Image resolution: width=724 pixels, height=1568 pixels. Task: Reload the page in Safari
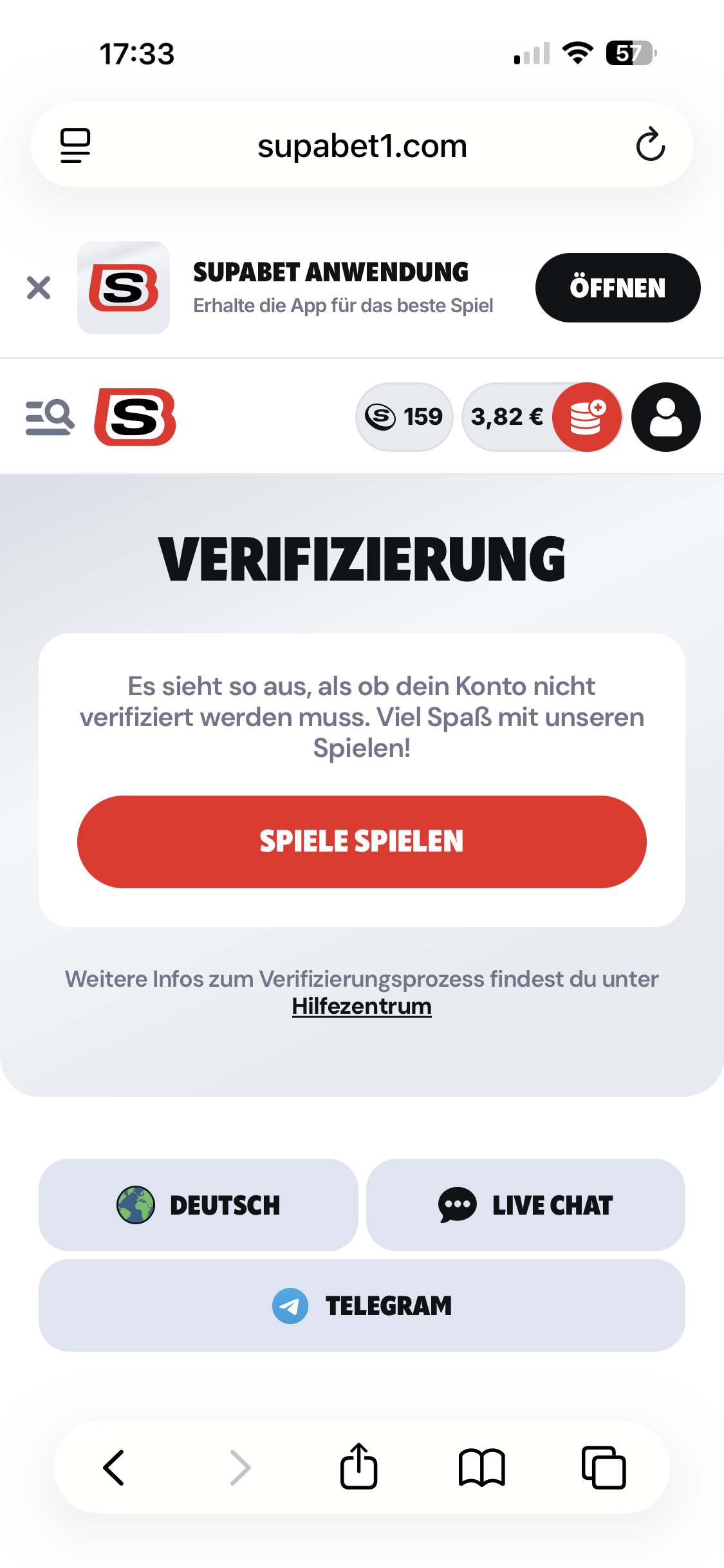pyautogui.click(x=650, y=144)
